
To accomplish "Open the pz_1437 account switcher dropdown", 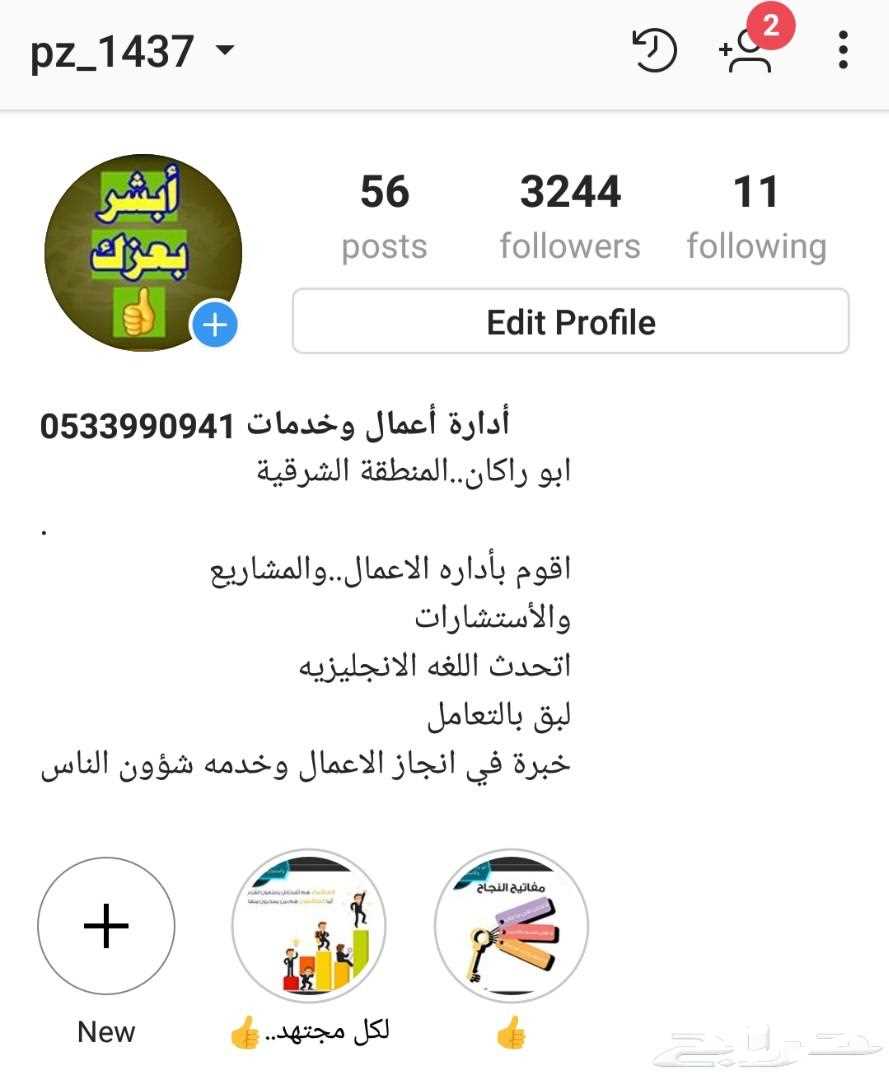I will 132,50.
